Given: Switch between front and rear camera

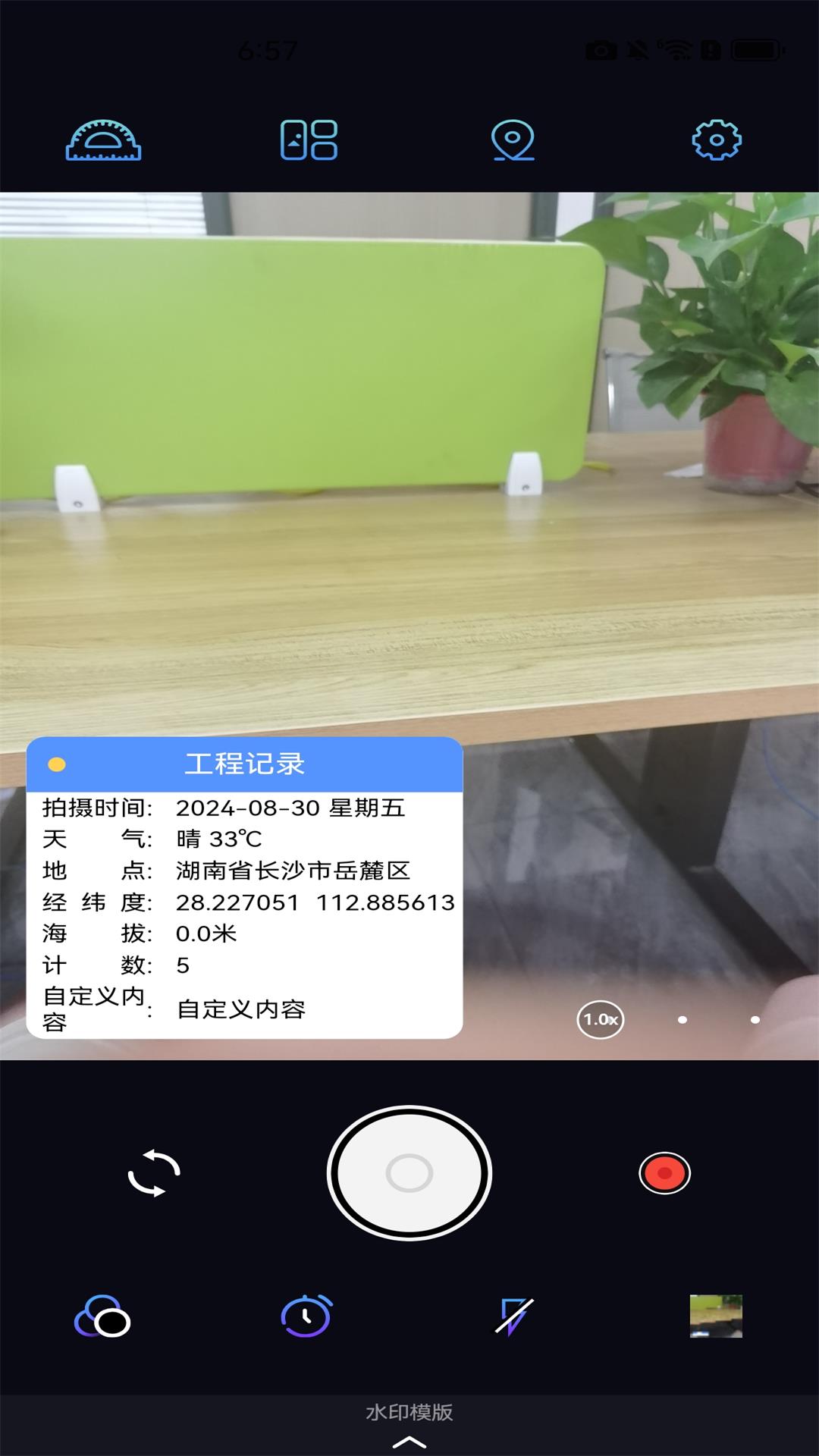Looking at the screenshot, I should click(154, 1173).
